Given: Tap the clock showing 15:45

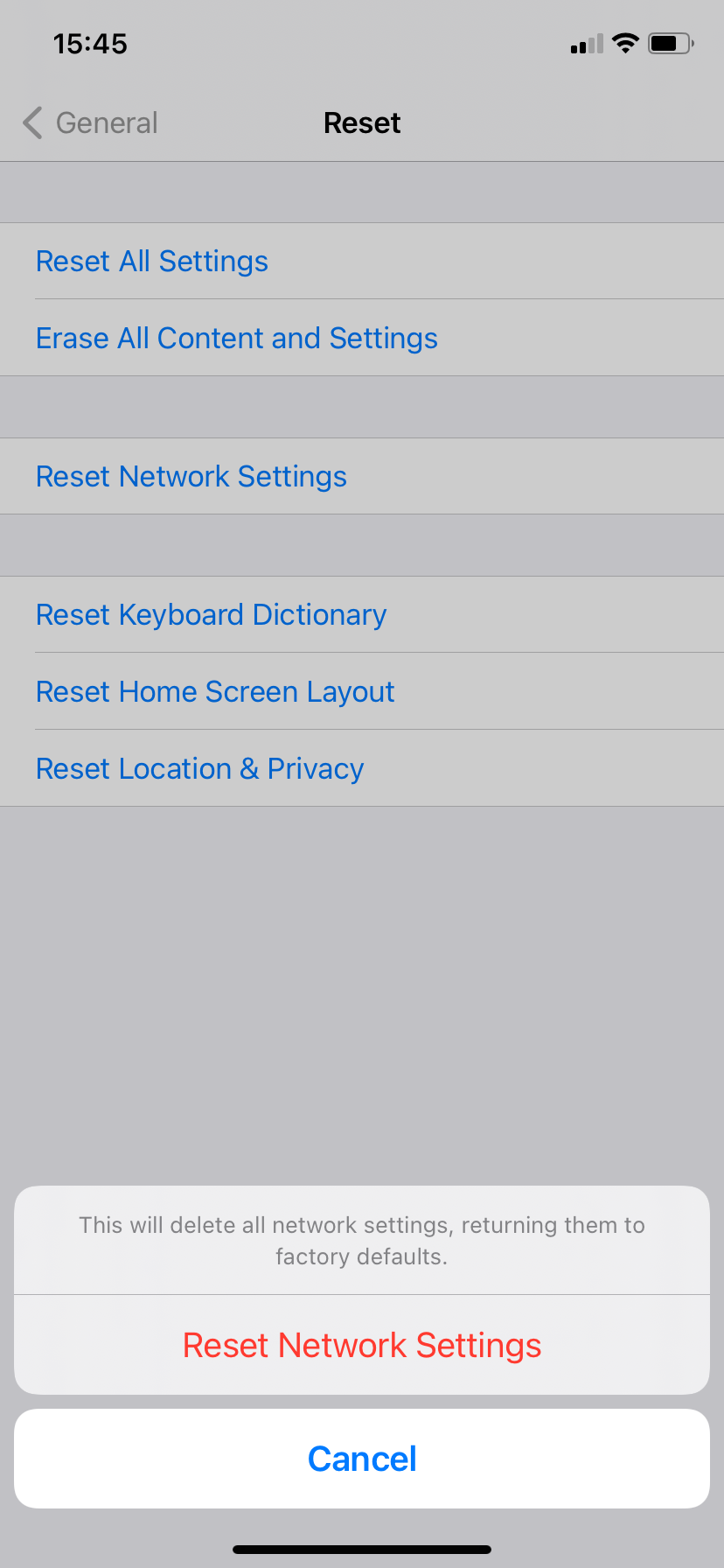Looking at the screenshot, I should (91, 44).
